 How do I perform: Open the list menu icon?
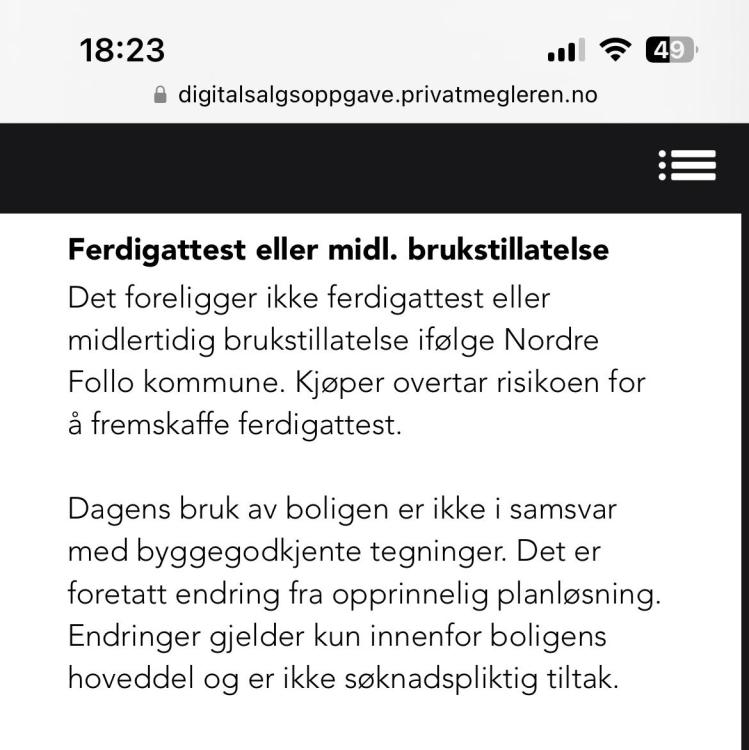[687, 165]
